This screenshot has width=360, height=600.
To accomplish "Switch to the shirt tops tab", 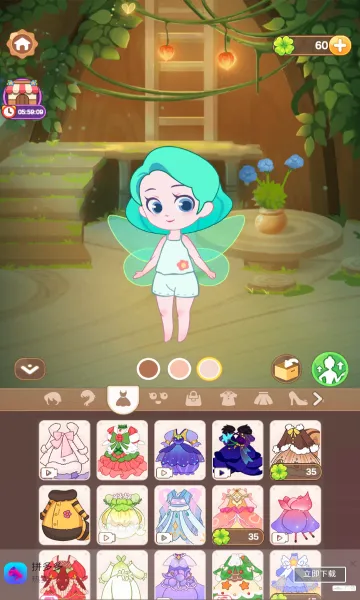I will tap(228, 399).
